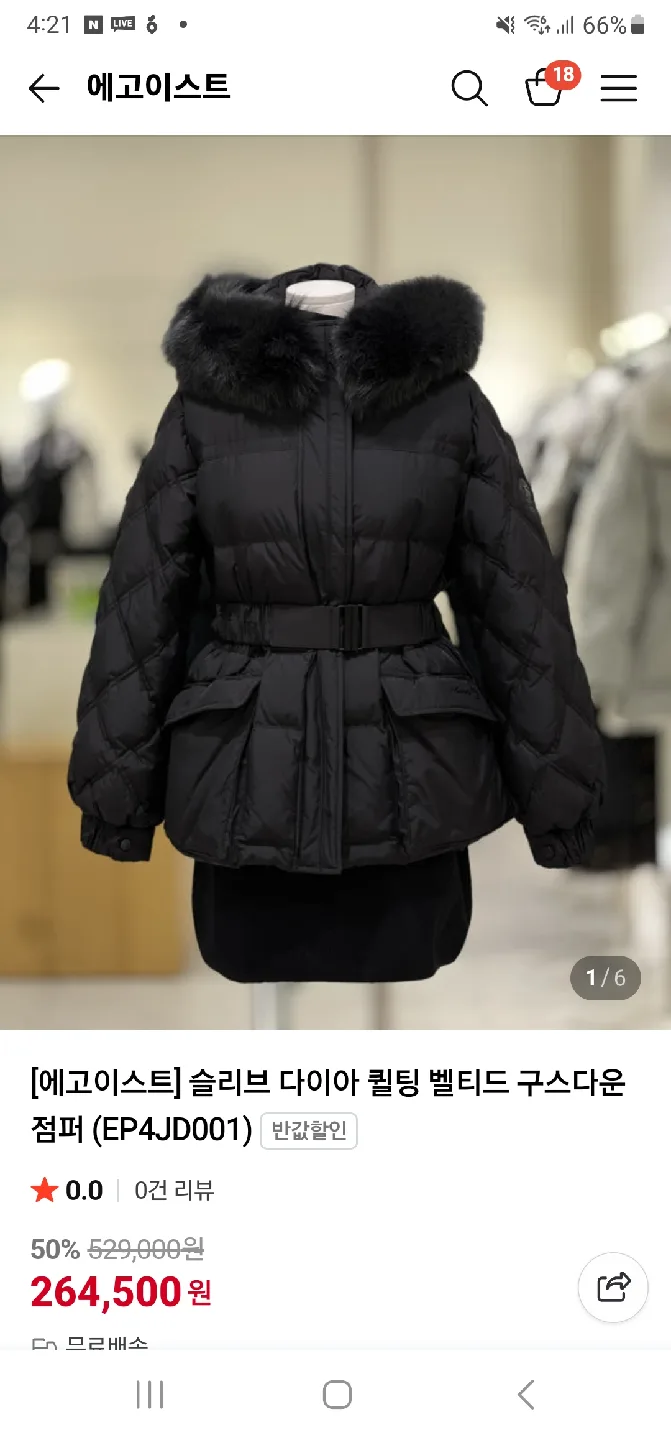Tap the system back button
The height and width of the screenshot is (1440, 671).
tap(526, 1394)
